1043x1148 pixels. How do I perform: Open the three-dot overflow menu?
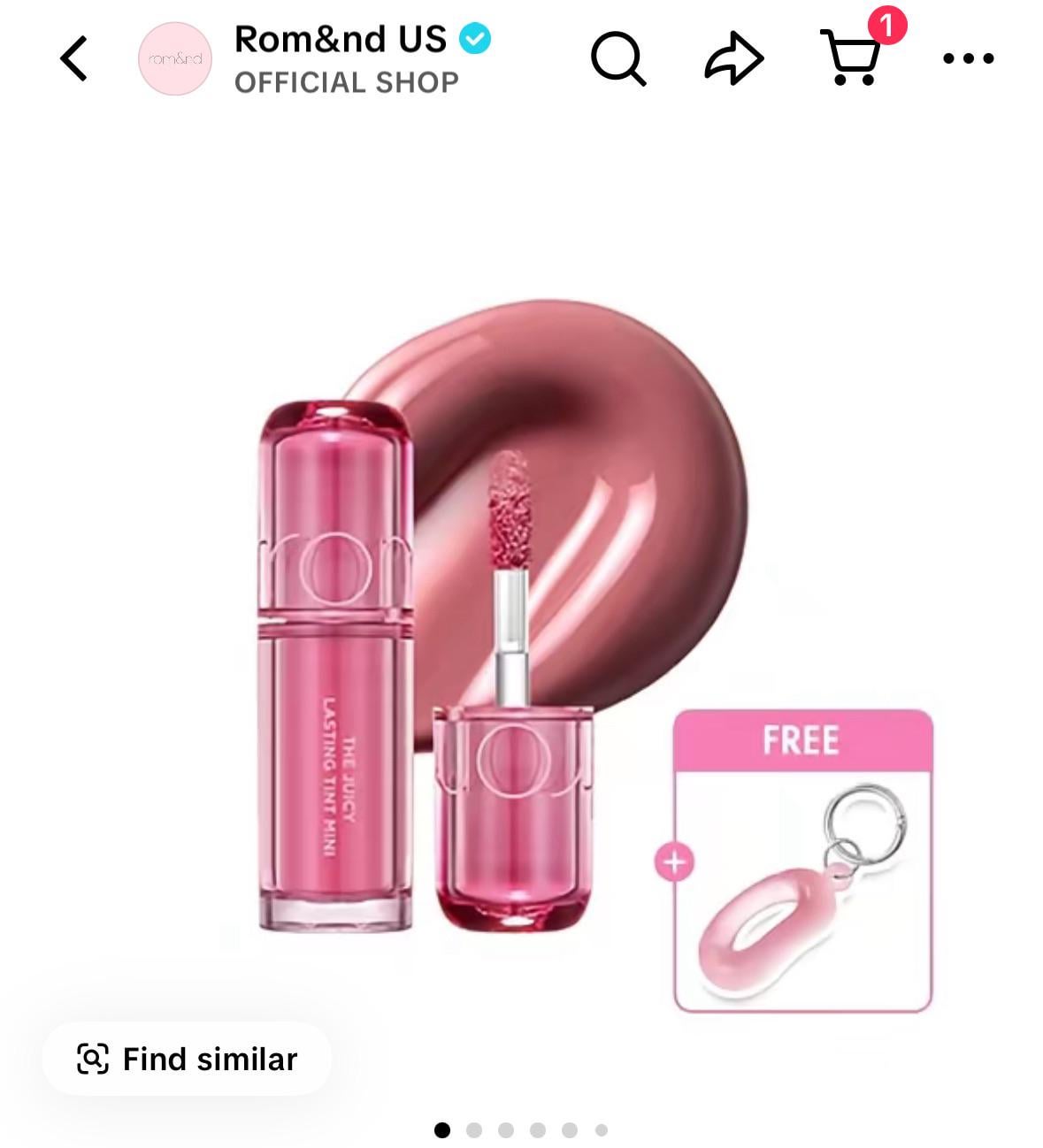click(968, 59)
